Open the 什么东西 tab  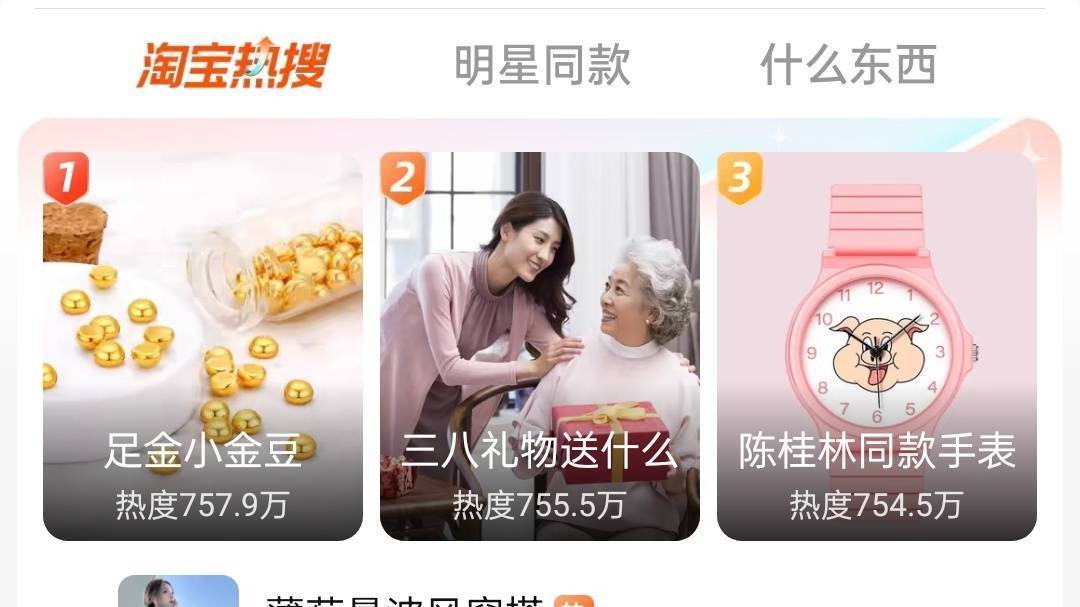tap(848, 66)
